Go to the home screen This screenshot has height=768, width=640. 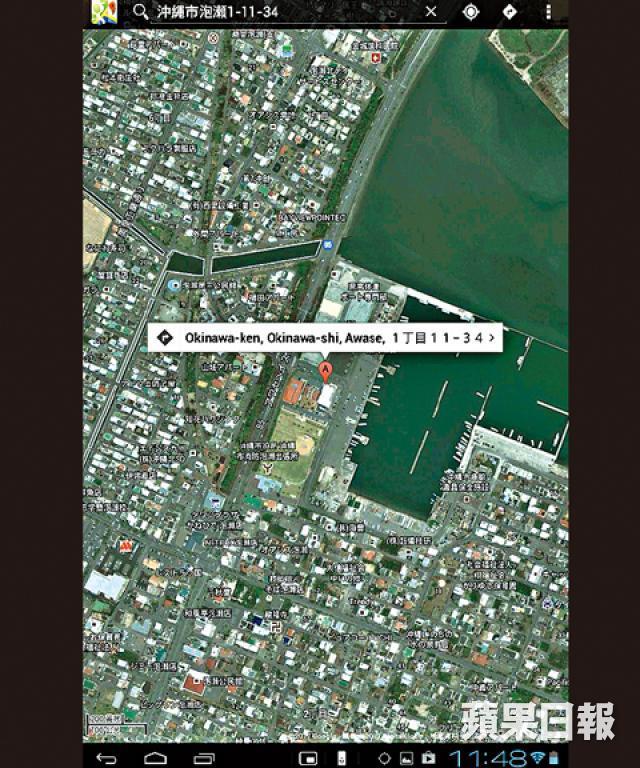155,757
